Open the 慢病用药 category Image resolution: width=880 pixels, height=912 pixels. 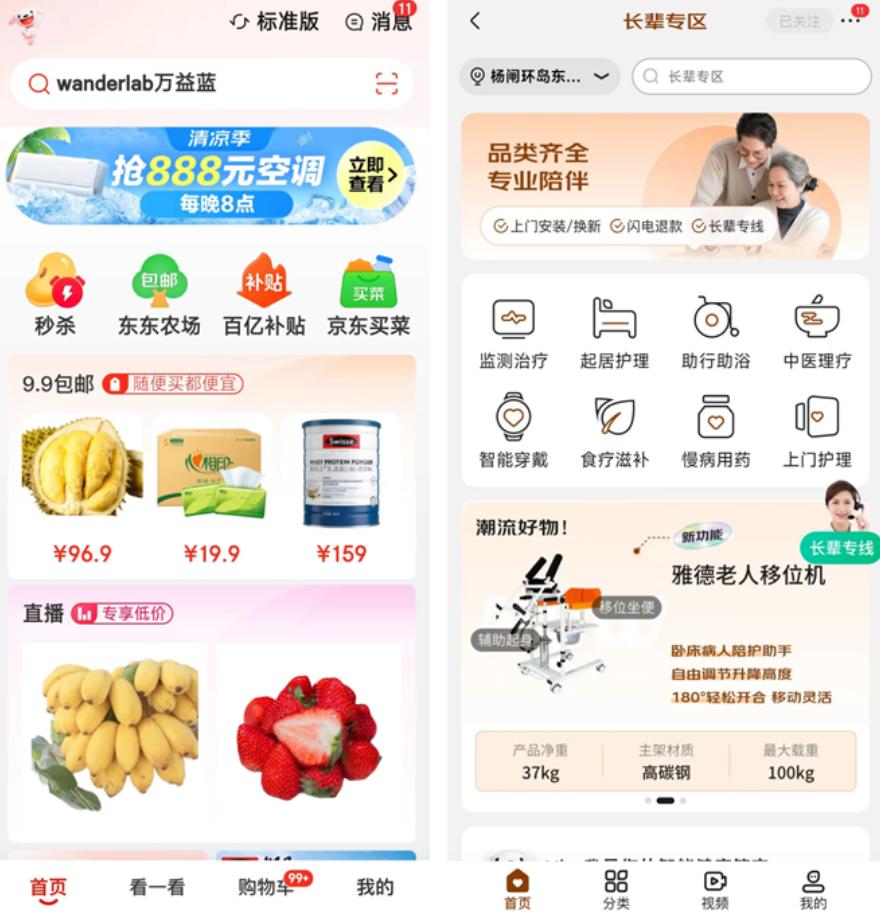point(715,432)
